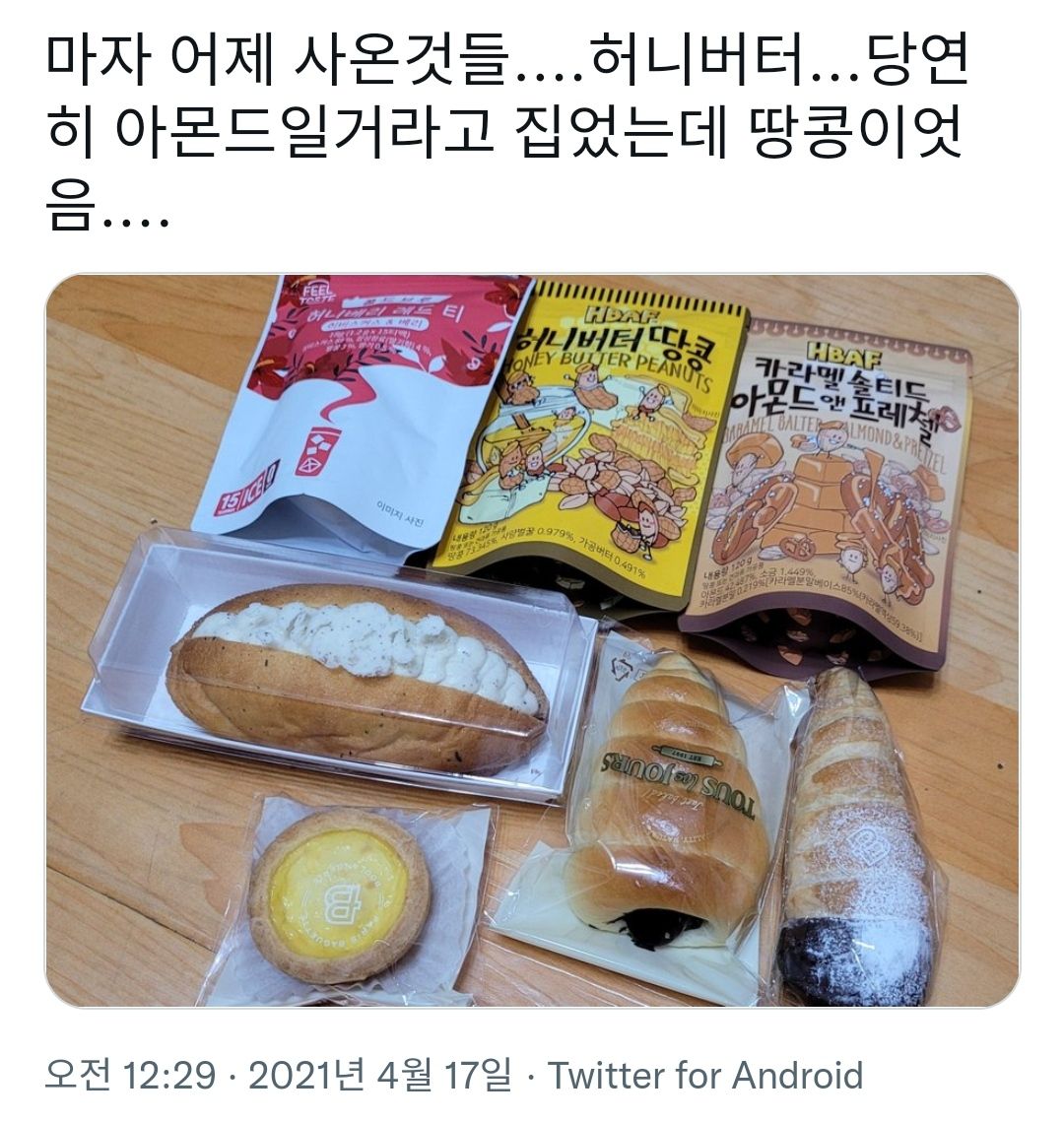Screen dimensions: 1064x1122
Task: Open the attached snack and bread photo
Action: coord(532,640)
